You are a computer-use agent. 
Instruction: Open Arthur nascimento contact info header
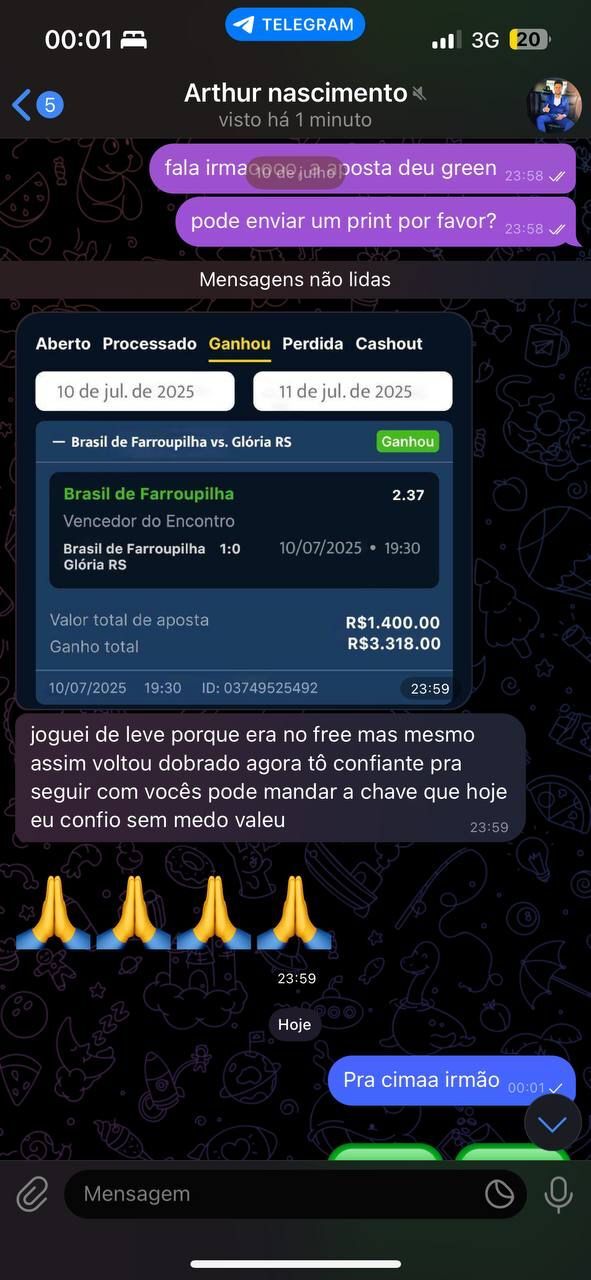pos(296,105)
